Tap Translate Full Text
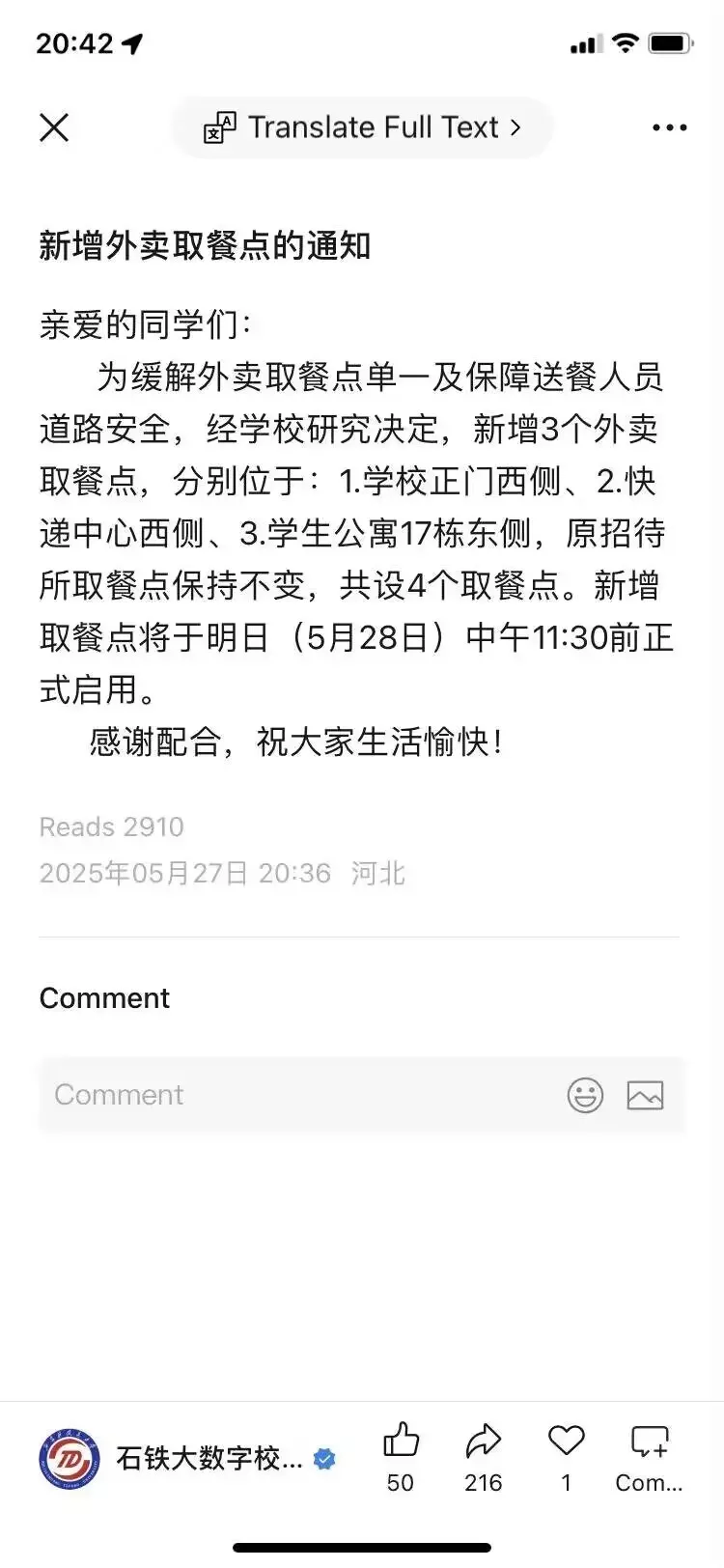This screenshot has height=1568, width=724. (362, 127)
